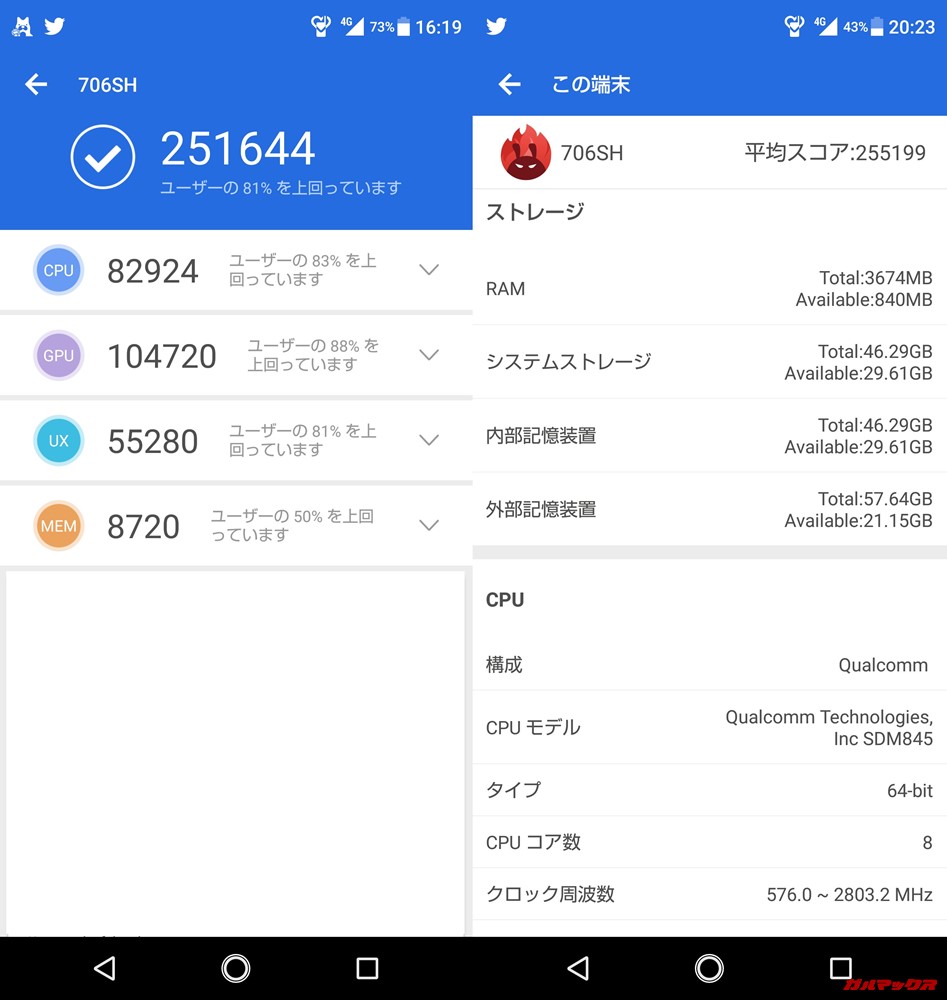The height and width of the screenshot is (1000, 947).
Task: Tap the blue CPU score icon
Action: point(58,270)
